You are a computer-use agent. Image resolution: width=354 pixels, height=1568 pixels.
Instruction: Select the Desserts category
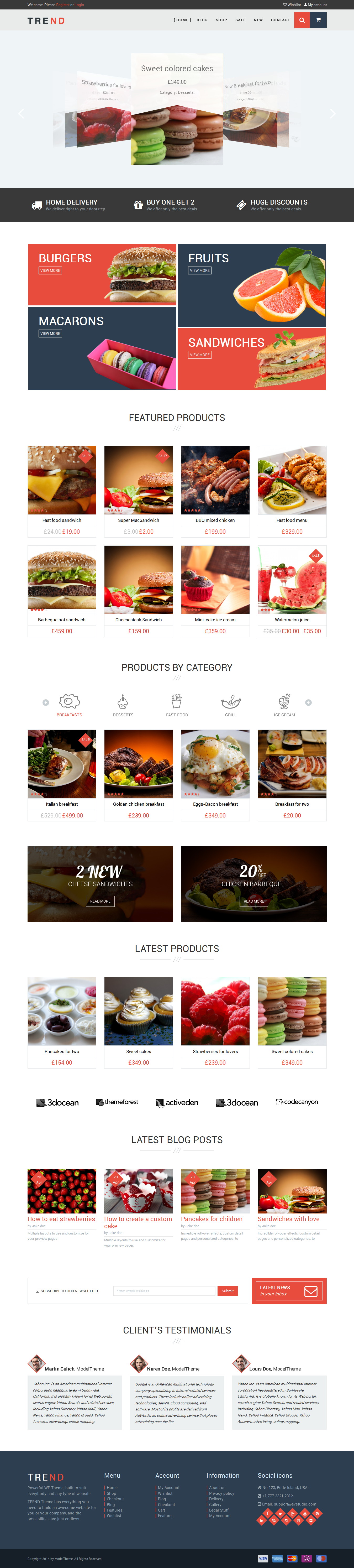[123, 705]
